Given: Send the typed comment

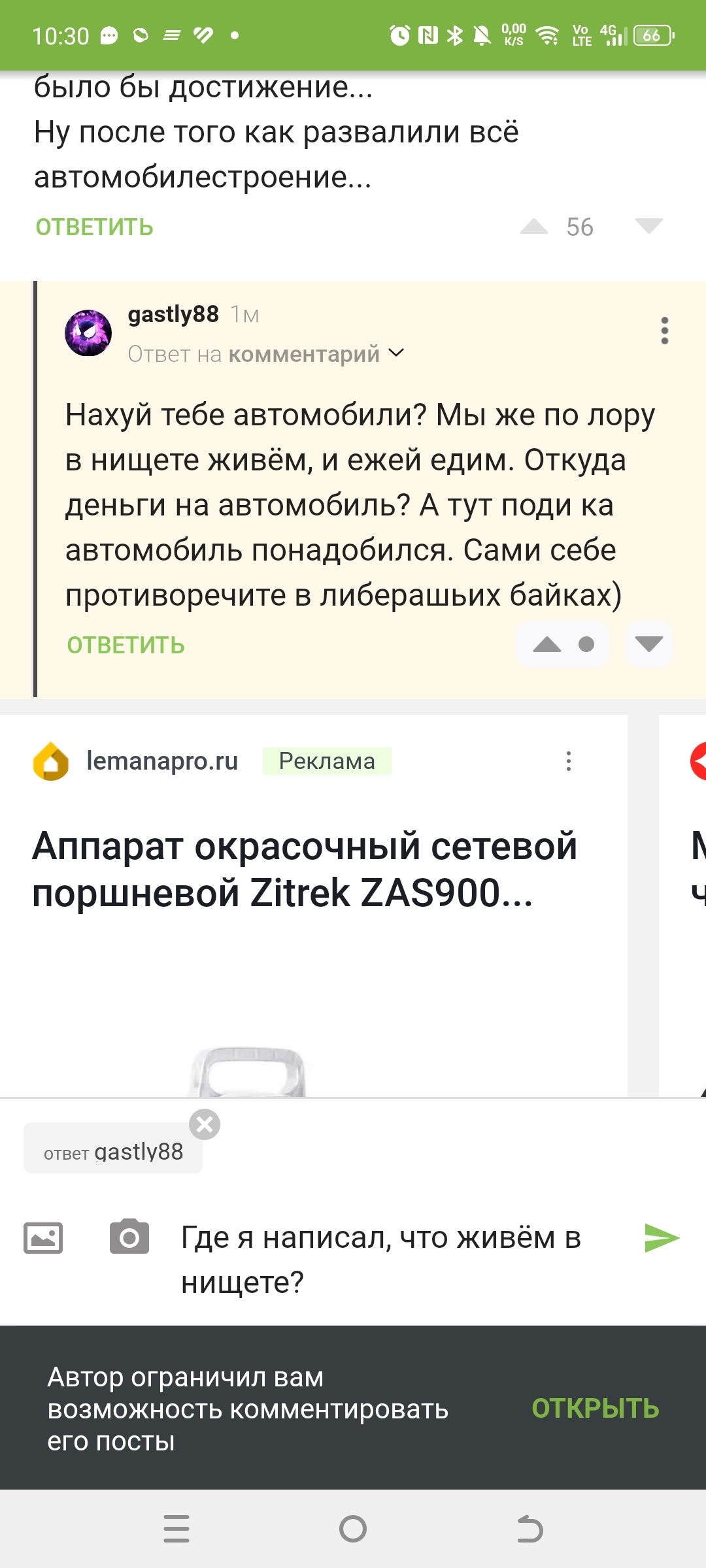Looking at the screenshot, I should (x=662, y=1238).
